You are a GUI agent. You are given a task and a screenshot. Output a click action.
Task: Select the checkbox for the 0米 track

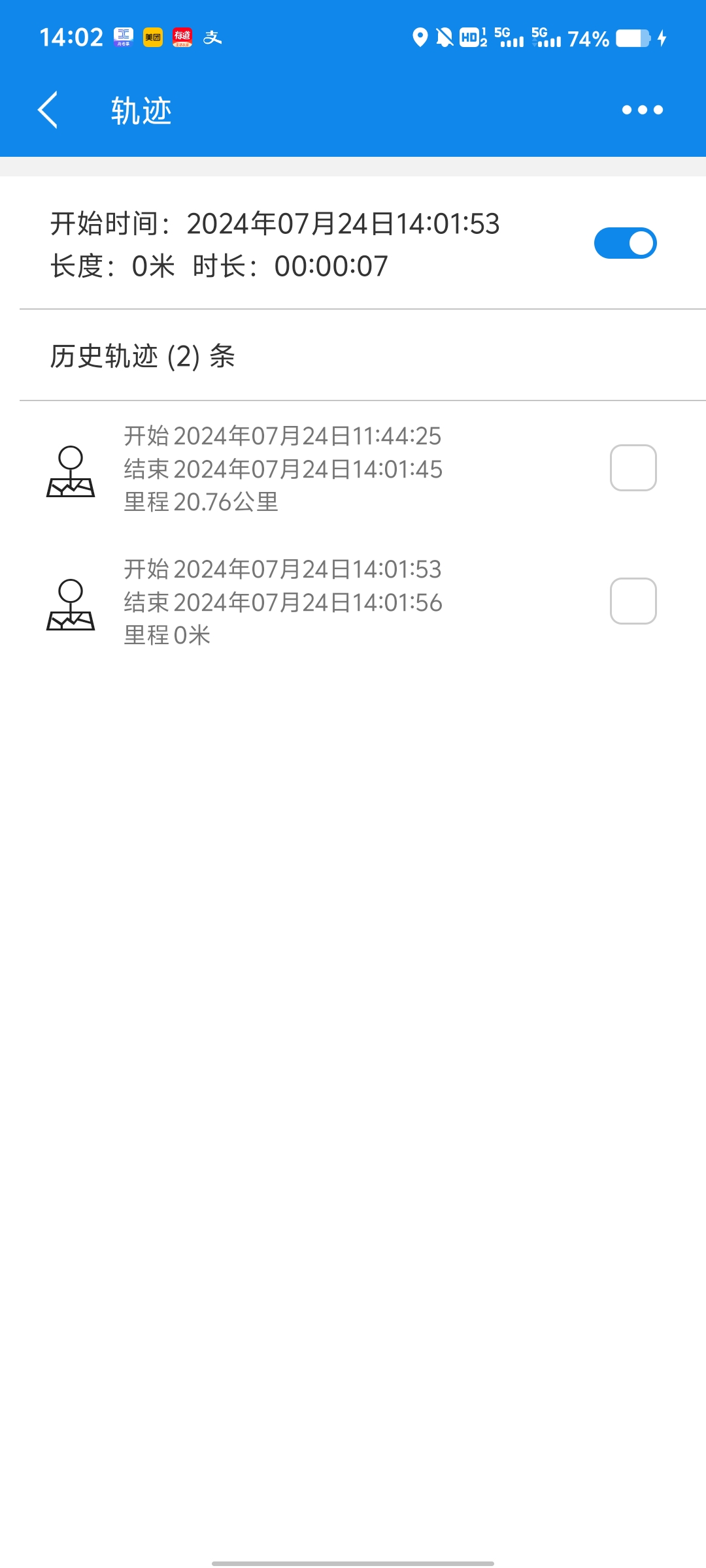tap(633, 601)
